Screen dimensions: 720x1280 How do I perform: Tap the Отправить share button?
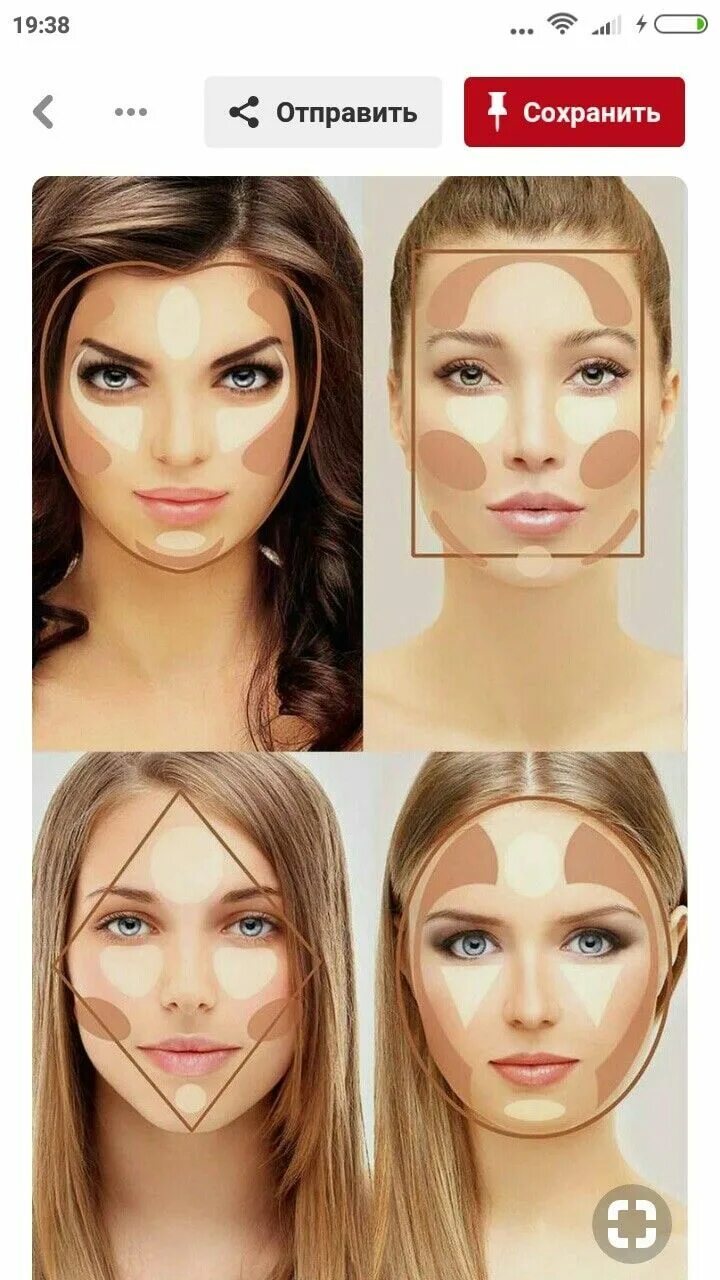point(323,112)
